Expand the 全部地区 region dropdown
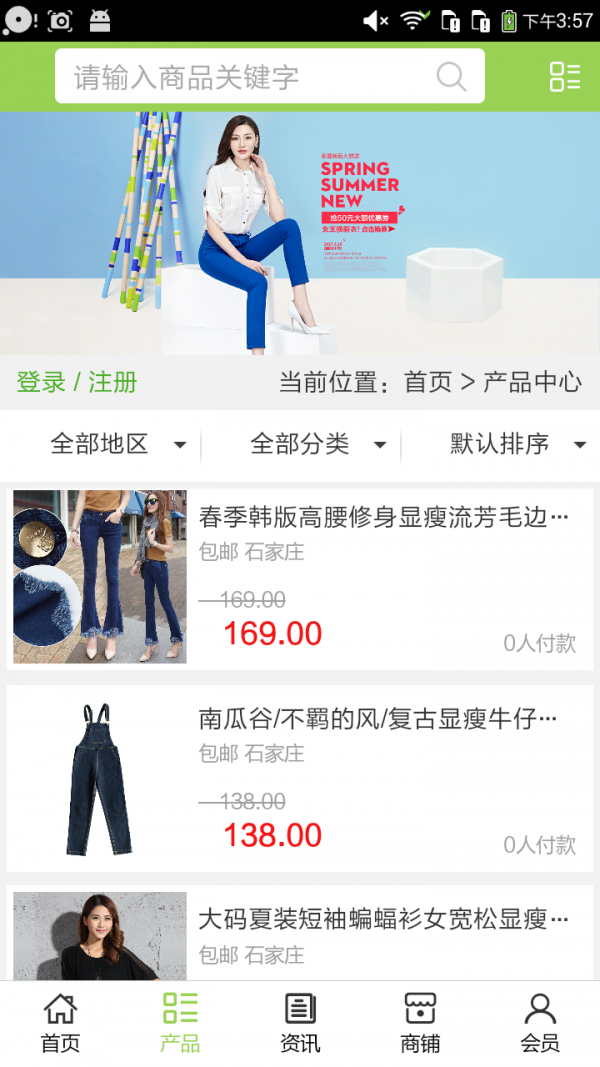The image size is (600, 1067). click(x=115, y=444)
